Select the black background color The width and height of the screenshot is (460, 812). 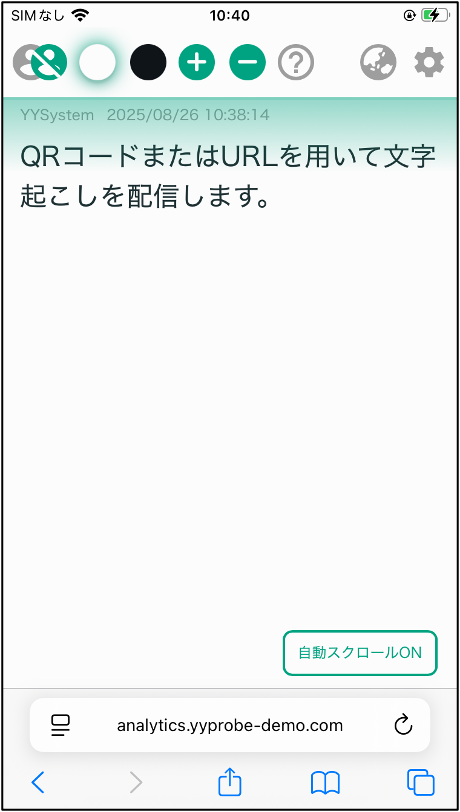point(148,62)
